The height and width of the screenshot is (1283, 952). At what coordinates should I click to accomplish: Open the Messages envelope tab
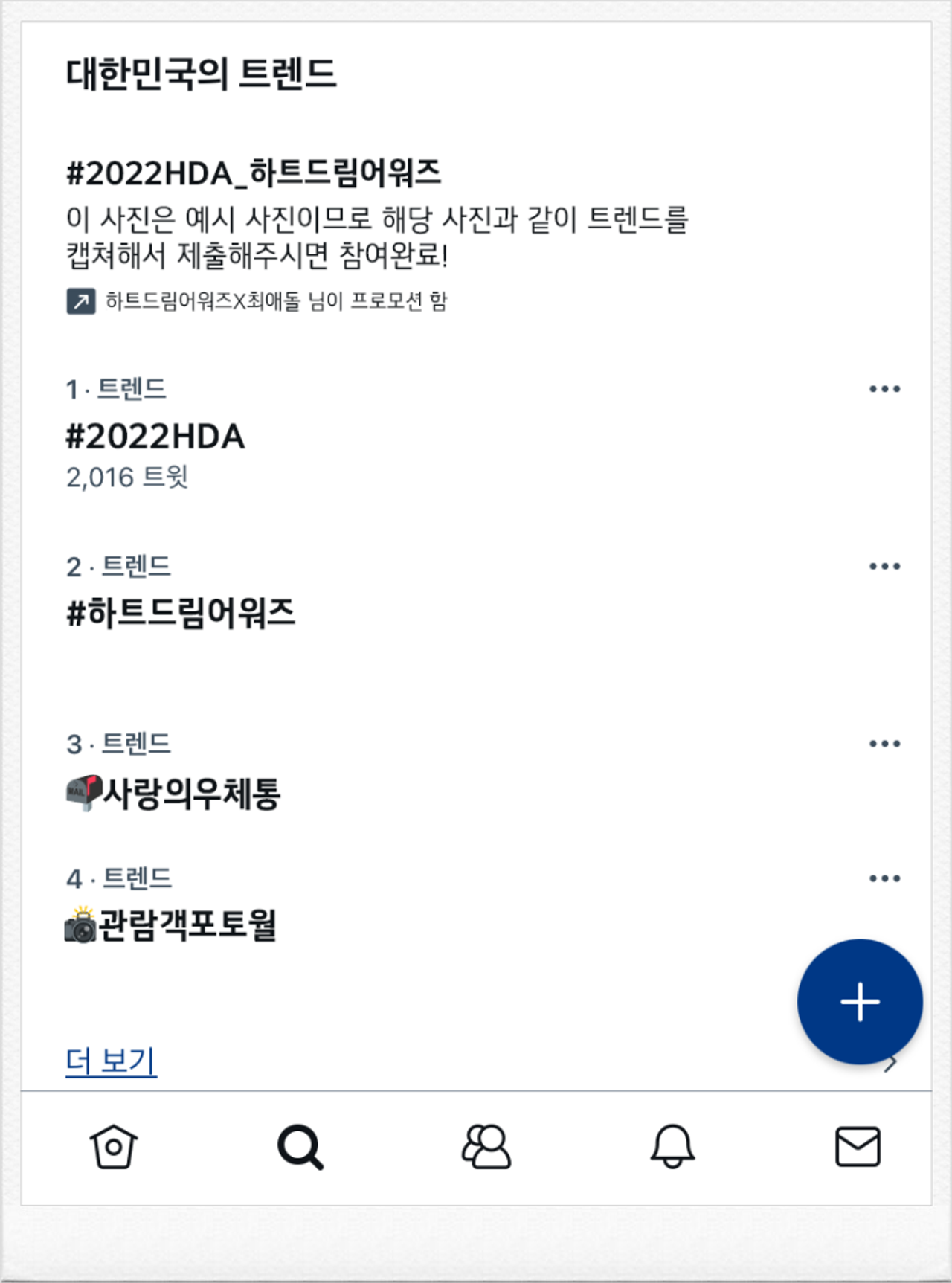(858, 1146)
